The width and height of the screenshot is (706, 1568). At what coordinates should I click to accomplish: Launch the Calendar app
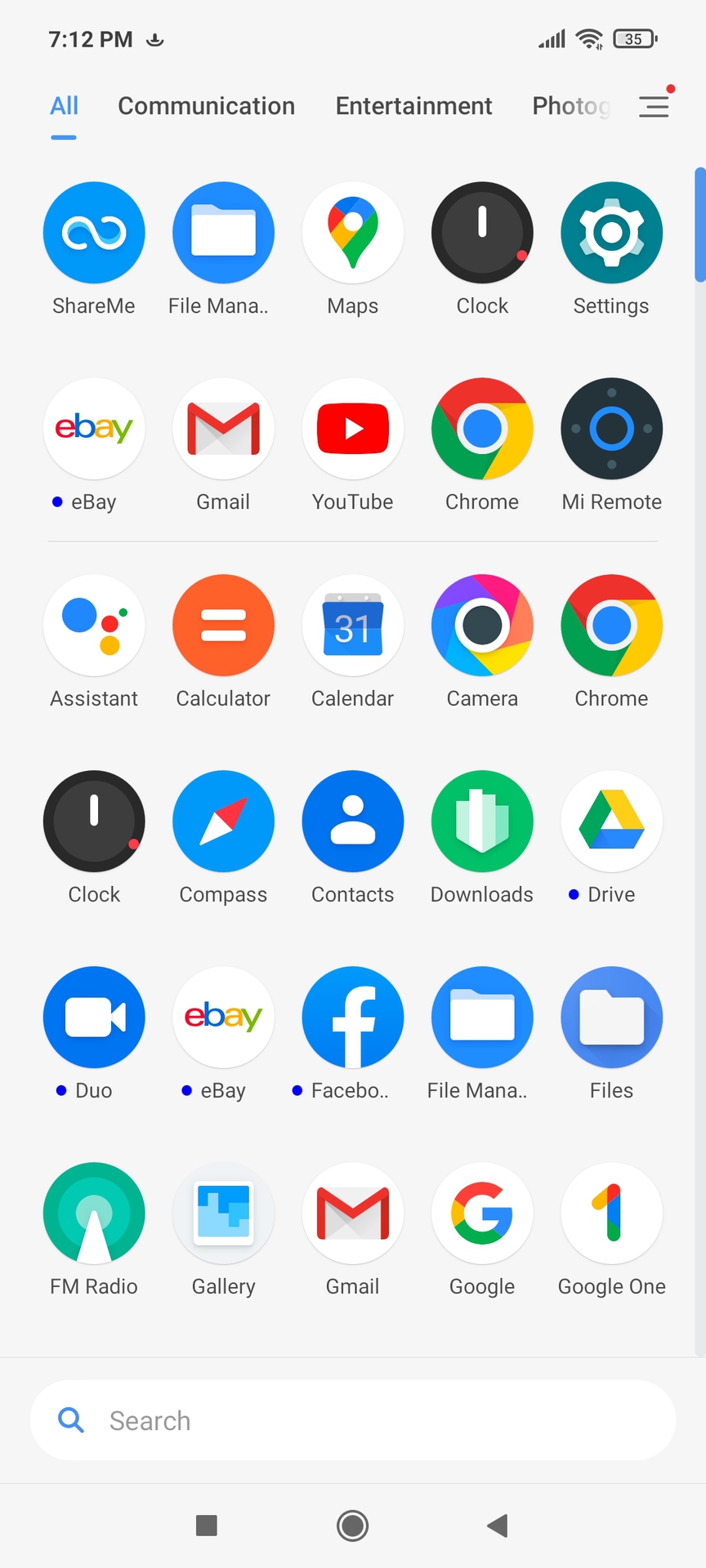click(x=353, y=626)
